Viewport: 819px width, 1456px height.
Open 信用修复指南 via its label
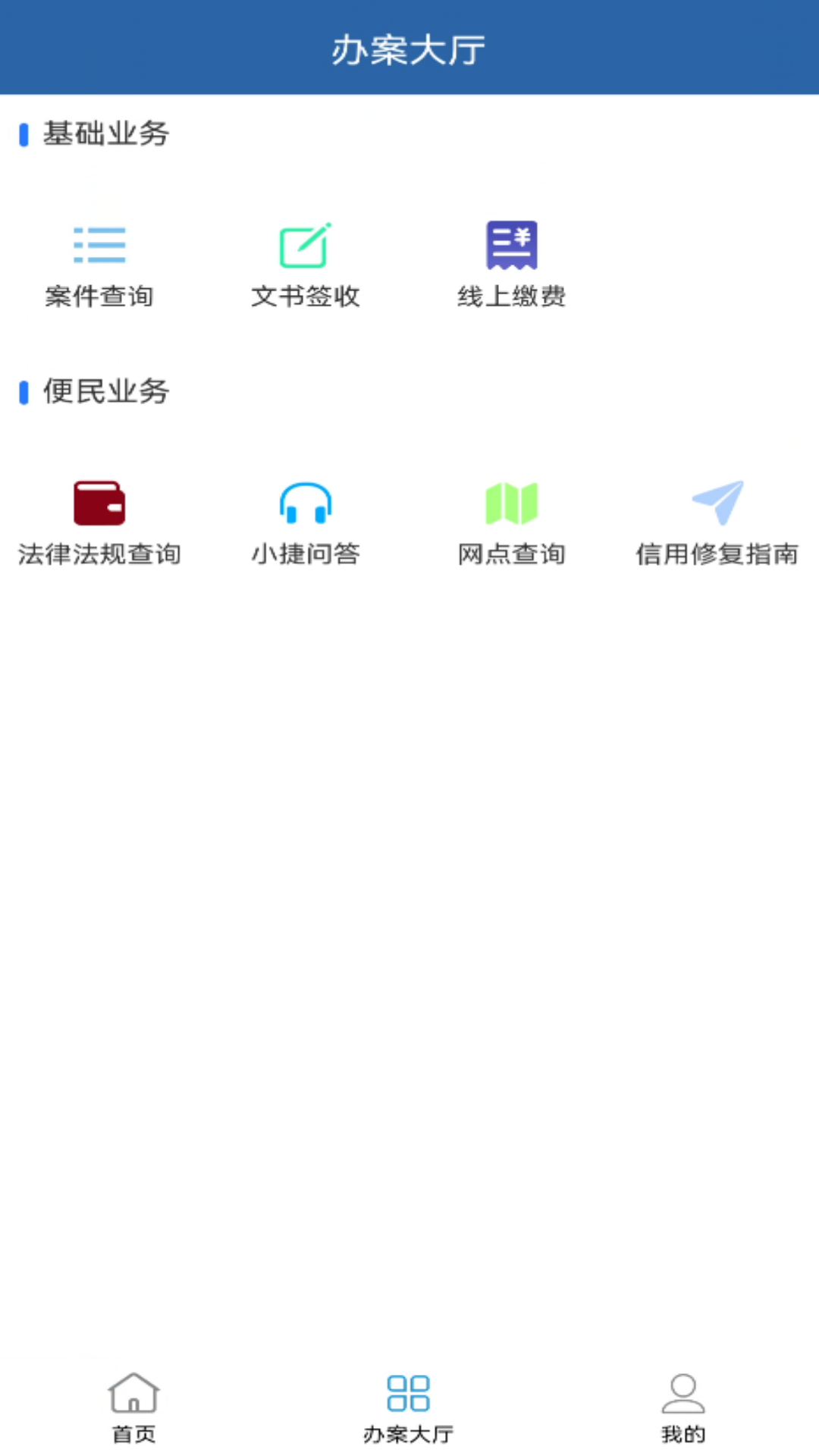pyautogui.click(x=717, y=554)
